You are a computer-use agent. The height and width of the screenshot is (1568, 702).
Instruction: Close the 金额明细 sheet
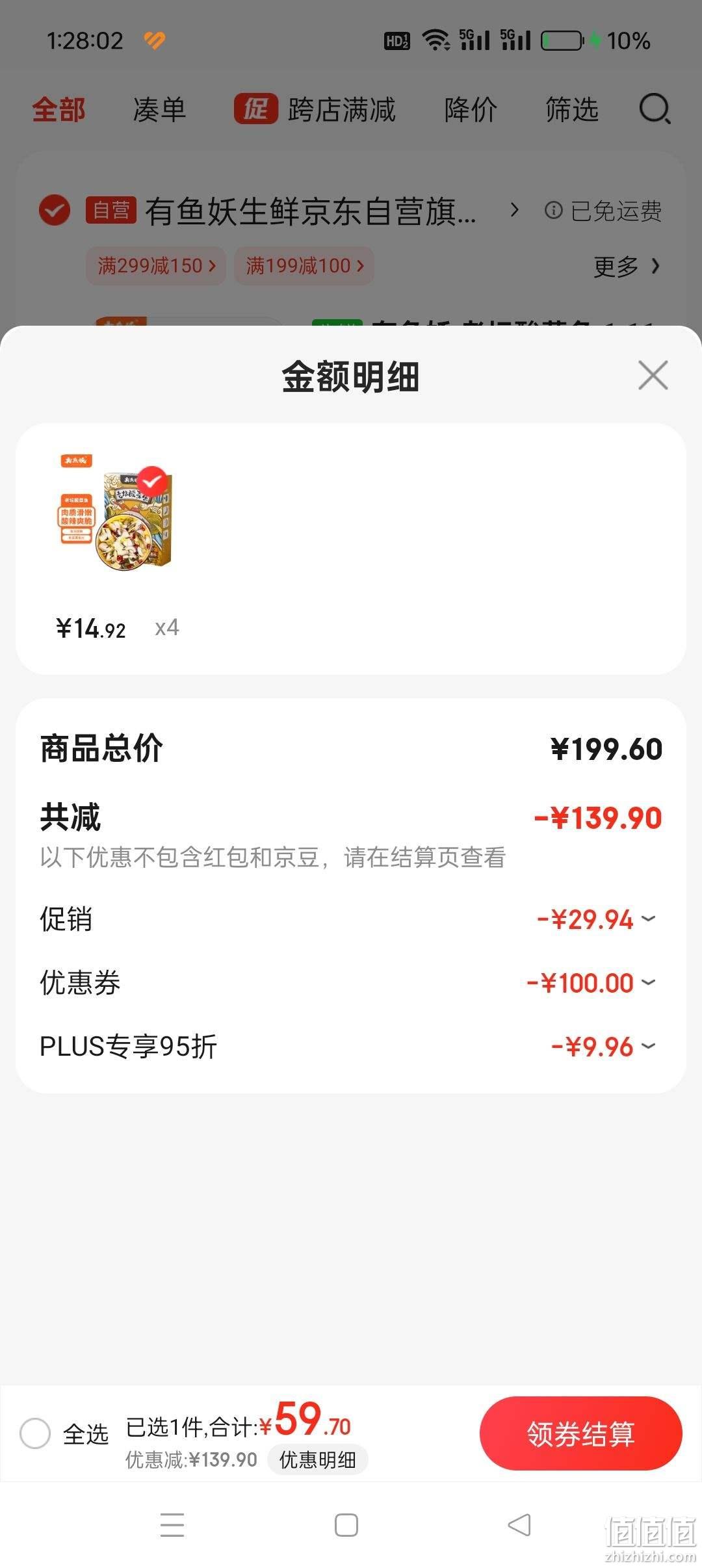coord(653,376)
